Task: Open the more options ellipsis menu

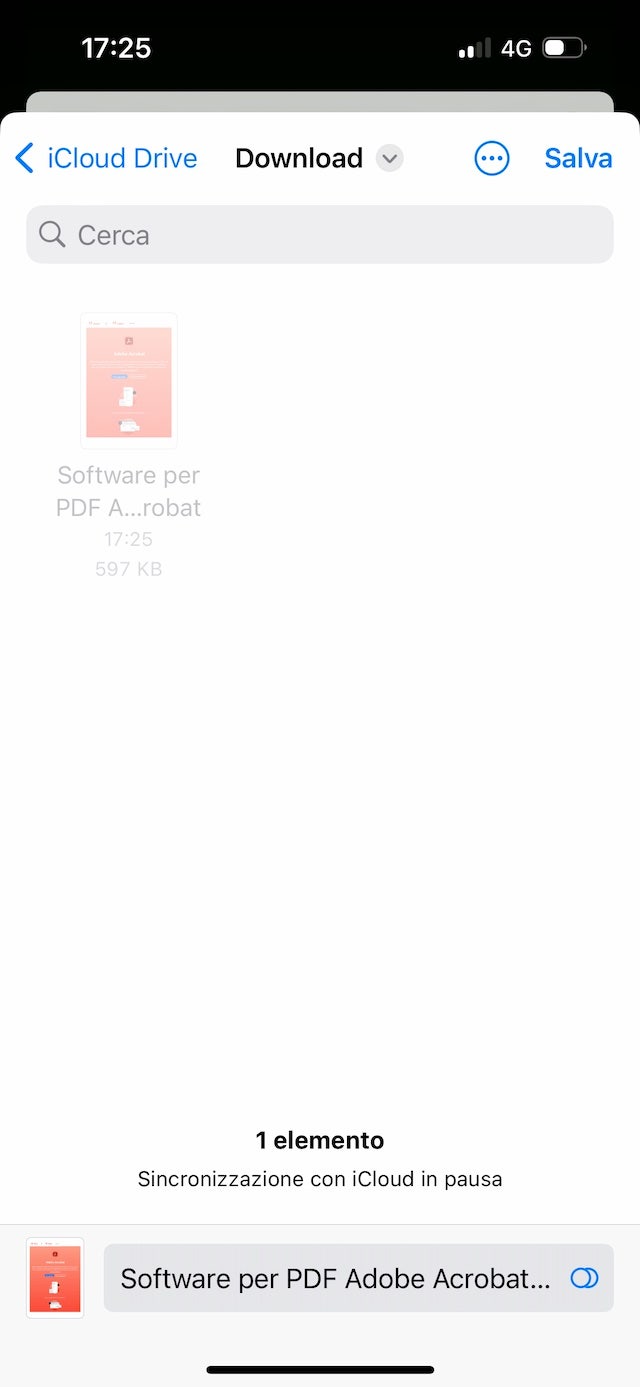Action: 491,158
